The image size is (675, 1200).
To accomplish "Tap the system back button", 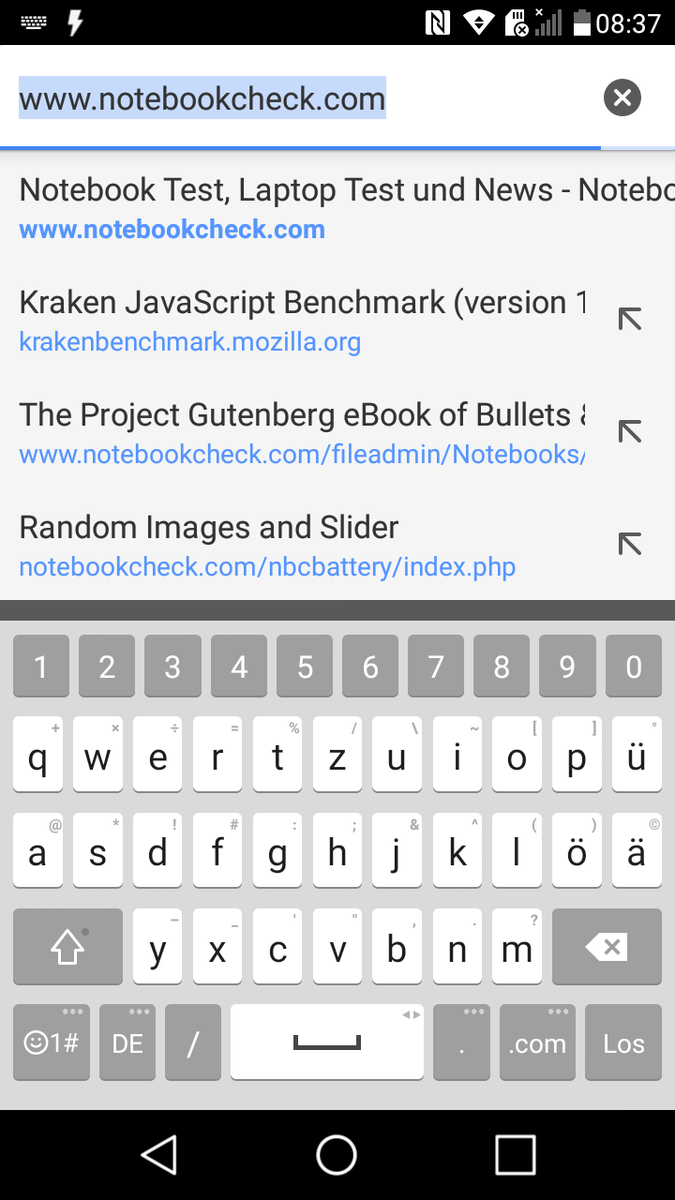I will point(159,1155).
